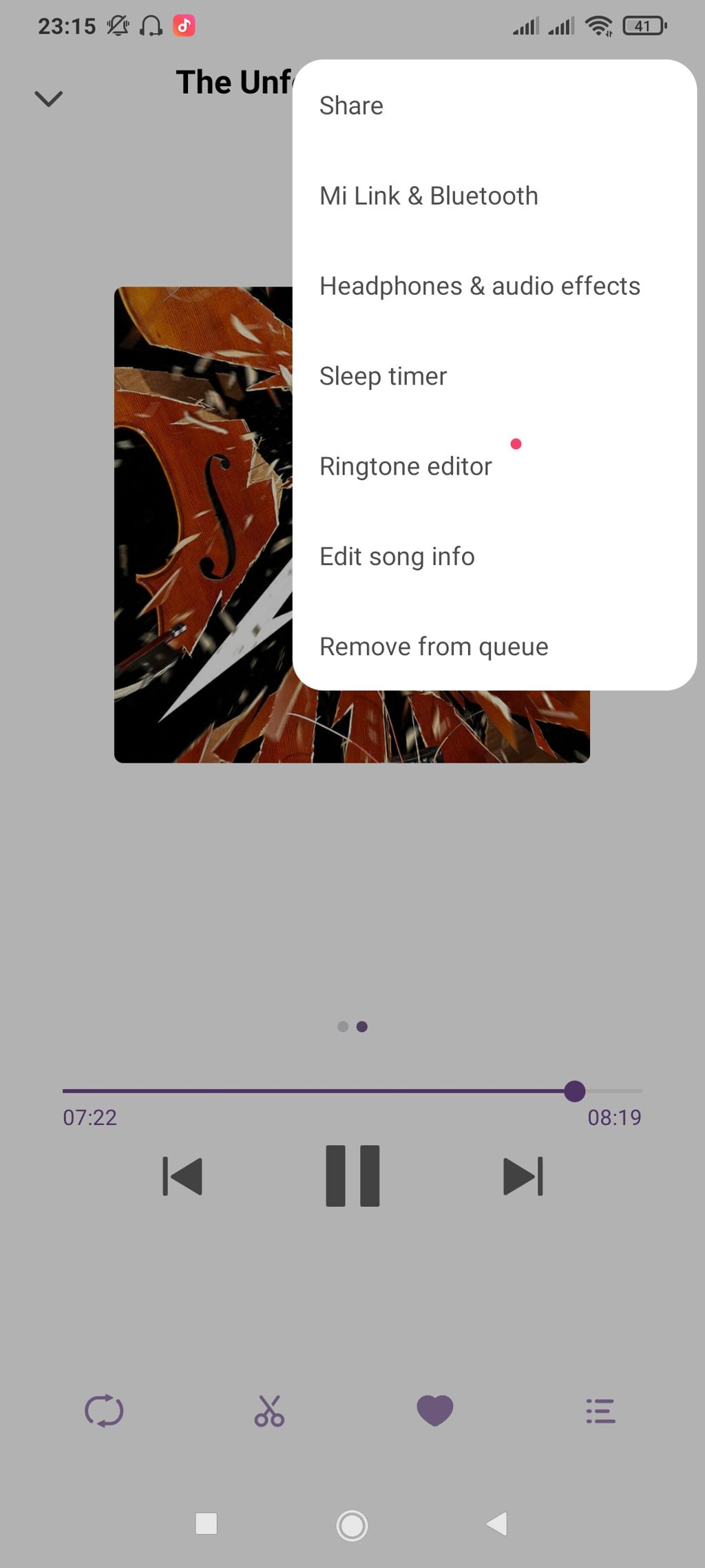Open Headphones & audio effects
The height and width of the screenshot is (1568, 705).
(x=479, y=287)
